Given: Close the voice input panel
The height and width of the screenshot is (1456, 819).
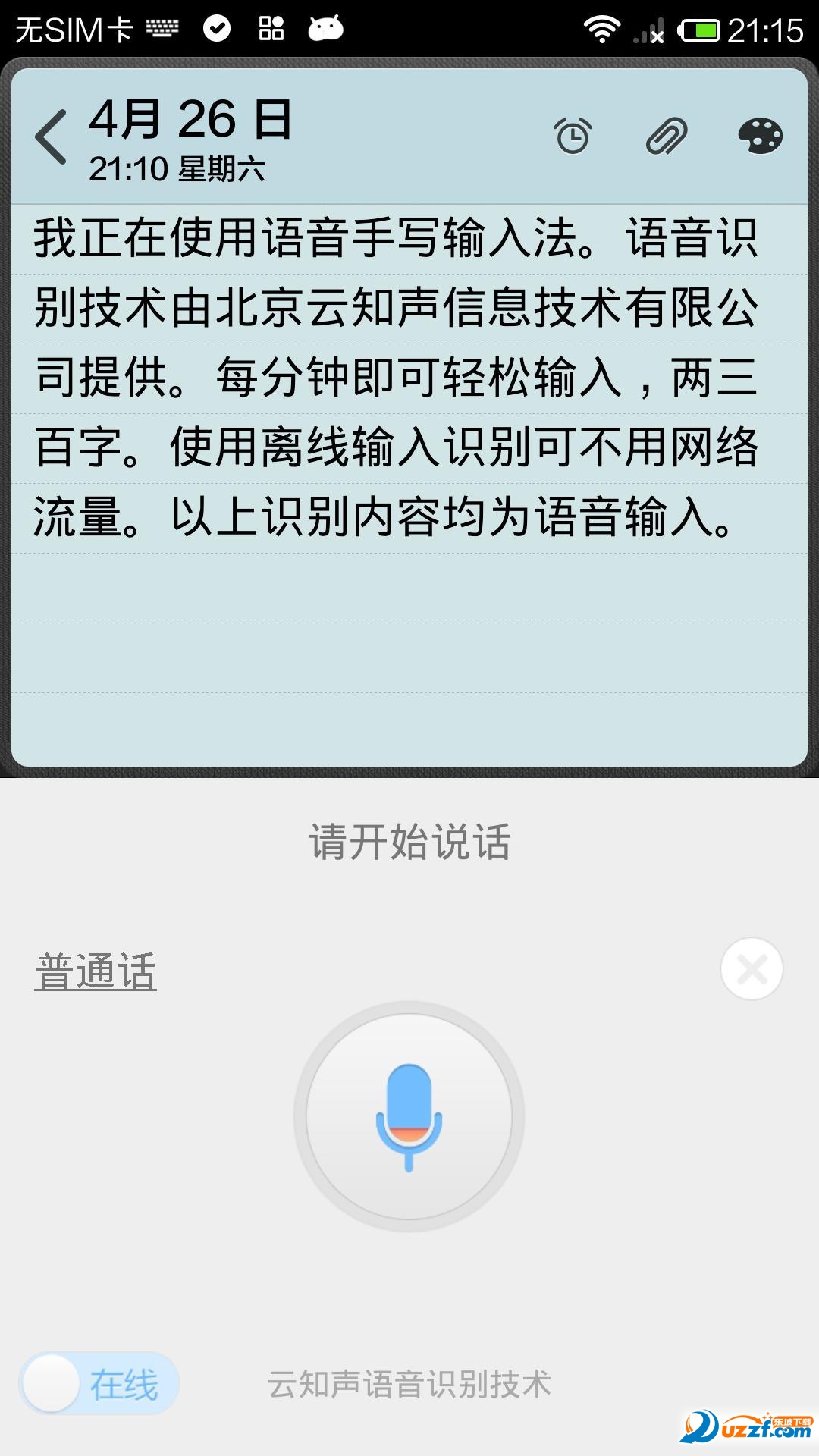Looking at the screenshot, I should tap(752, 968).
